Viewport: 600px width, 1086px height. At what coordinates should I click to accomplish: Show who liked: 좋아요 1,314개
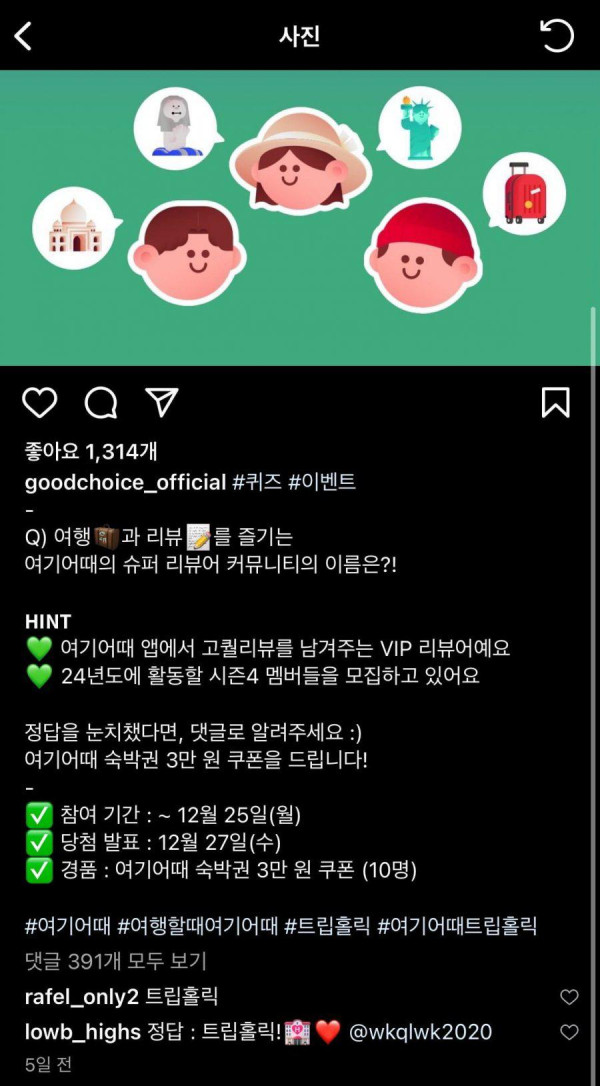coord(98,452)
